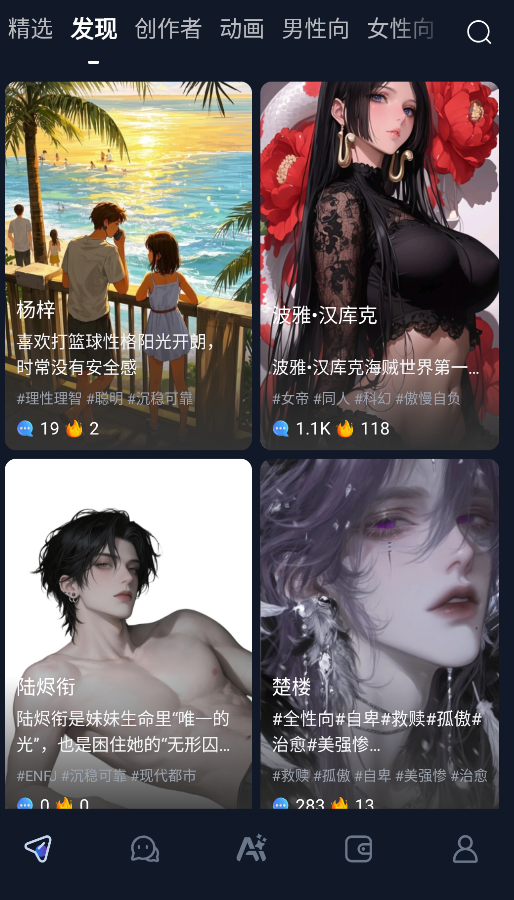514x900 pixels.
Task: Switch to the 精选 tab
Action: pos(30,29)
